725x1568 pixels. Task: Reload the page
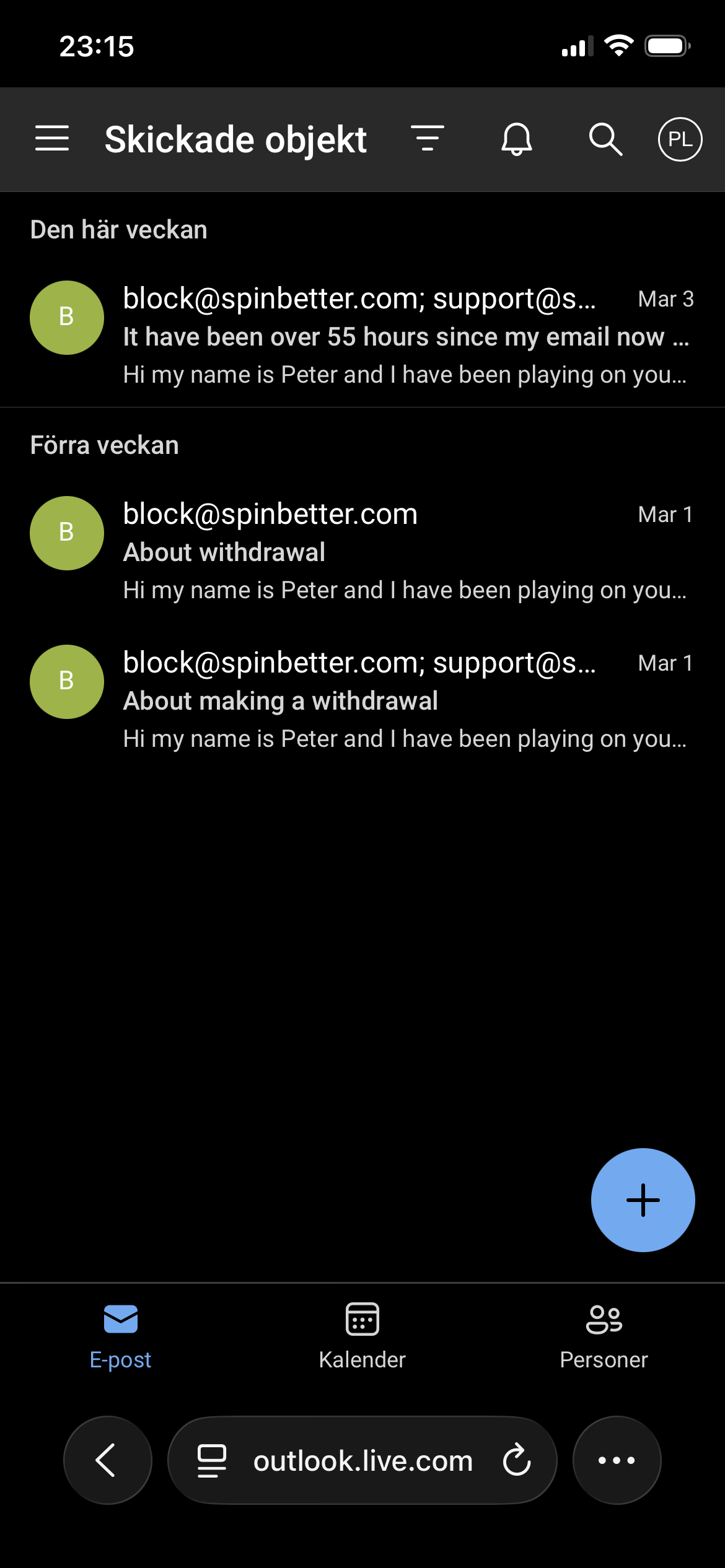[517, 1460]
